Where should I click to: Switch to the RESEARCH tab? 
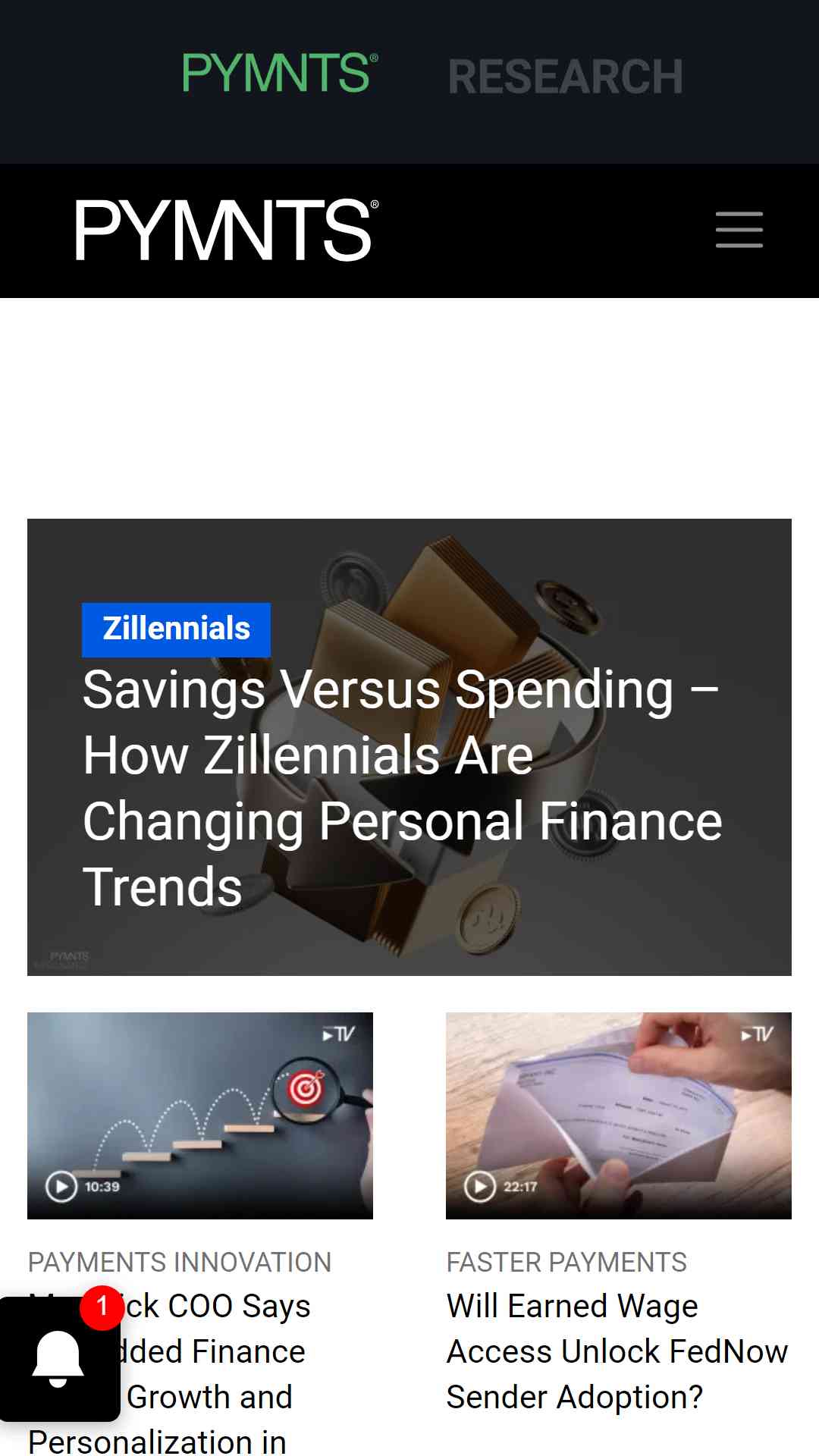(566, 77)
